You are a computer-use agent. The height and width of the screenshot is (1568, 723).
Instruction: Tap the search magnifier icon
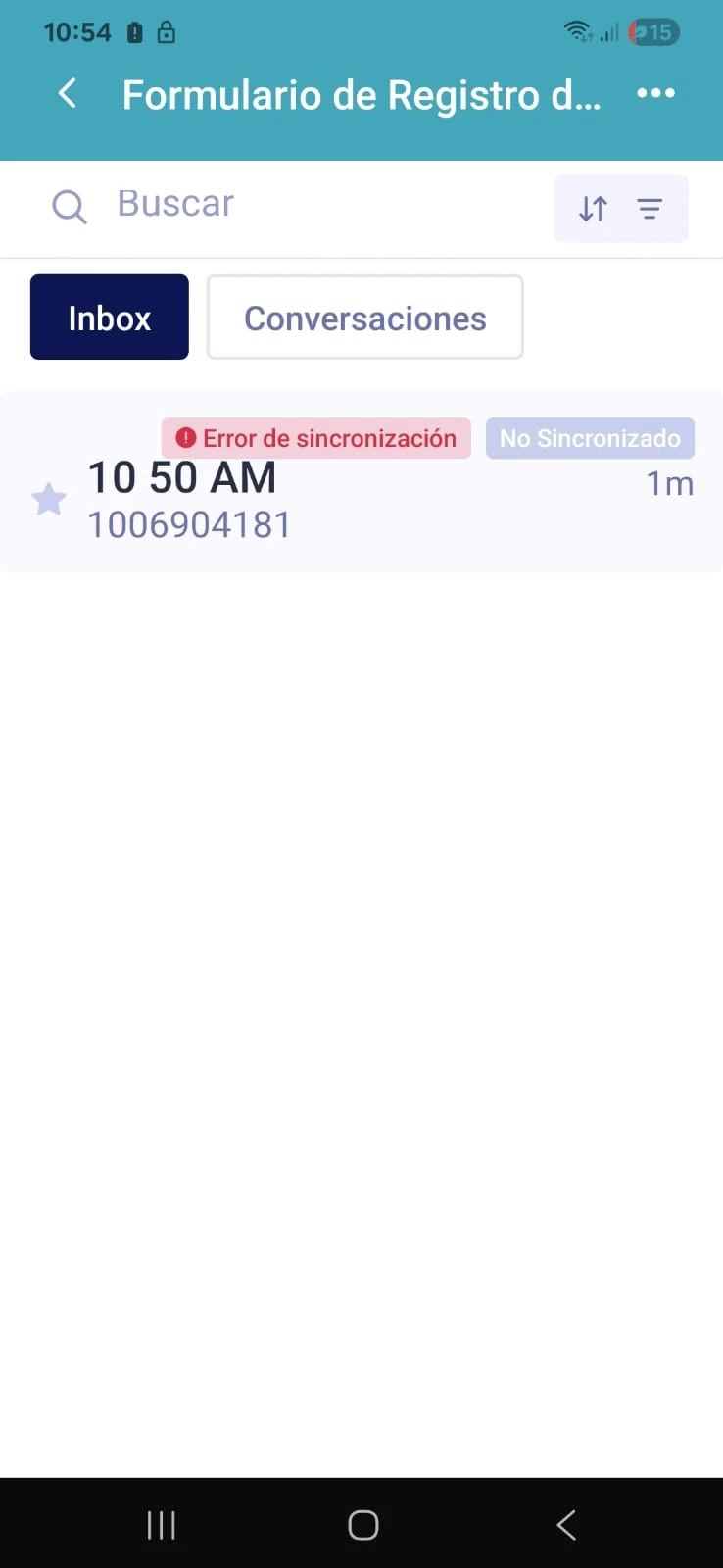pos(69,207)
